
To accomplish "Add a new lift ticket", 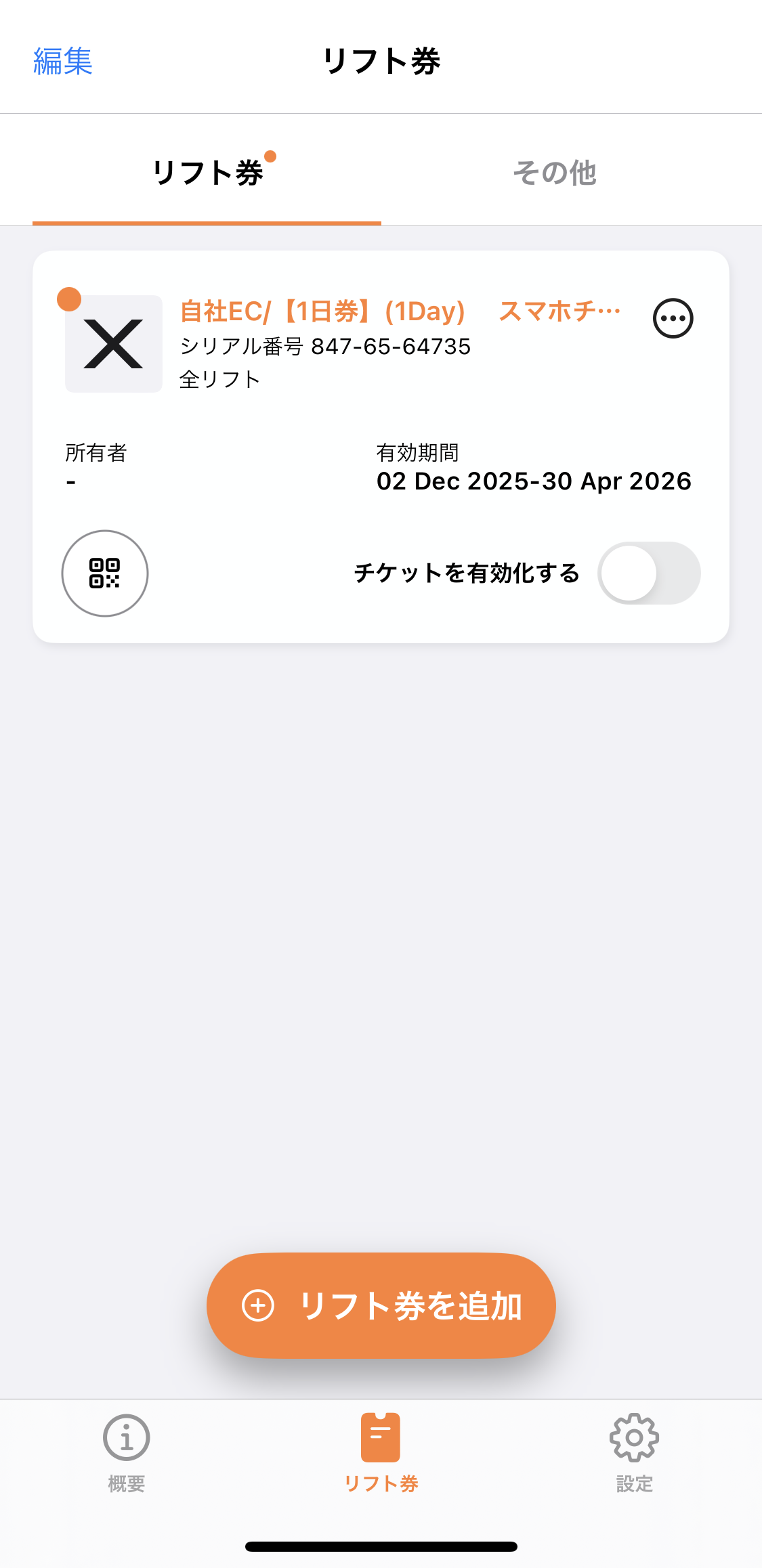I will [x=381, y=1305].
